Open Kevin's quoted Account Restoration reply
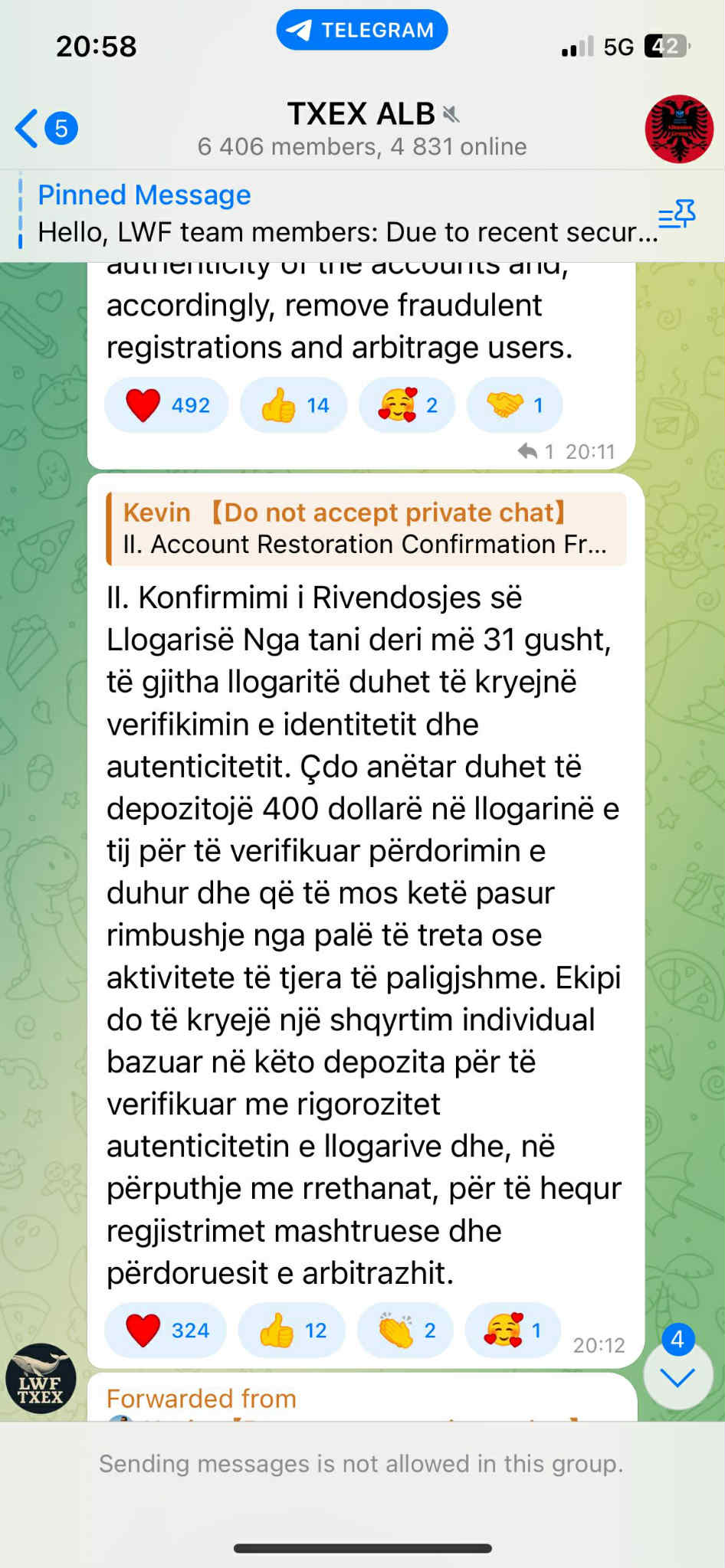This screenshot has width=725, height=1568. pyautogui.click(x=366, y=529)
